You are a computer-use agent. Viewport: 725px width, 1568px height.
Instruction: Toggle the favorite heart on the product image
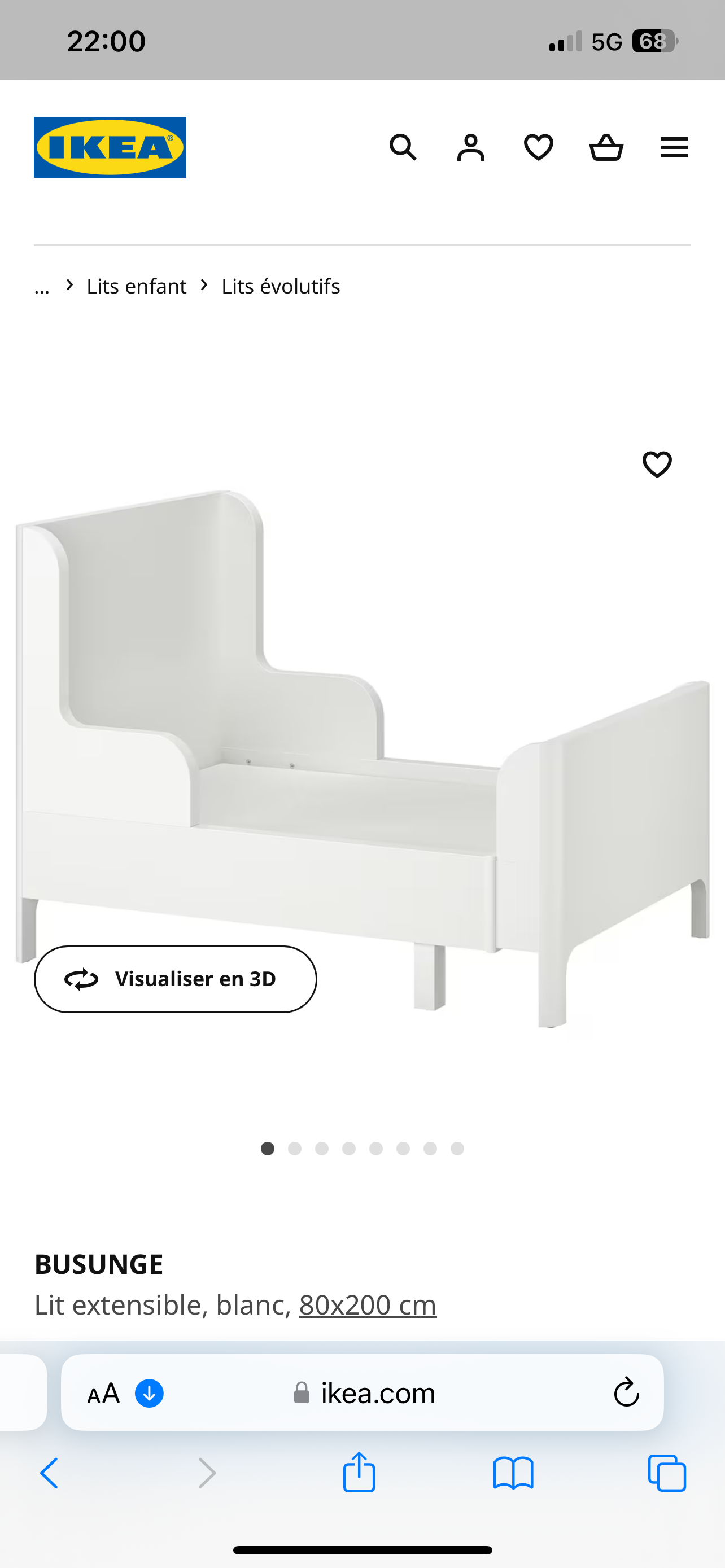[657, 465]
